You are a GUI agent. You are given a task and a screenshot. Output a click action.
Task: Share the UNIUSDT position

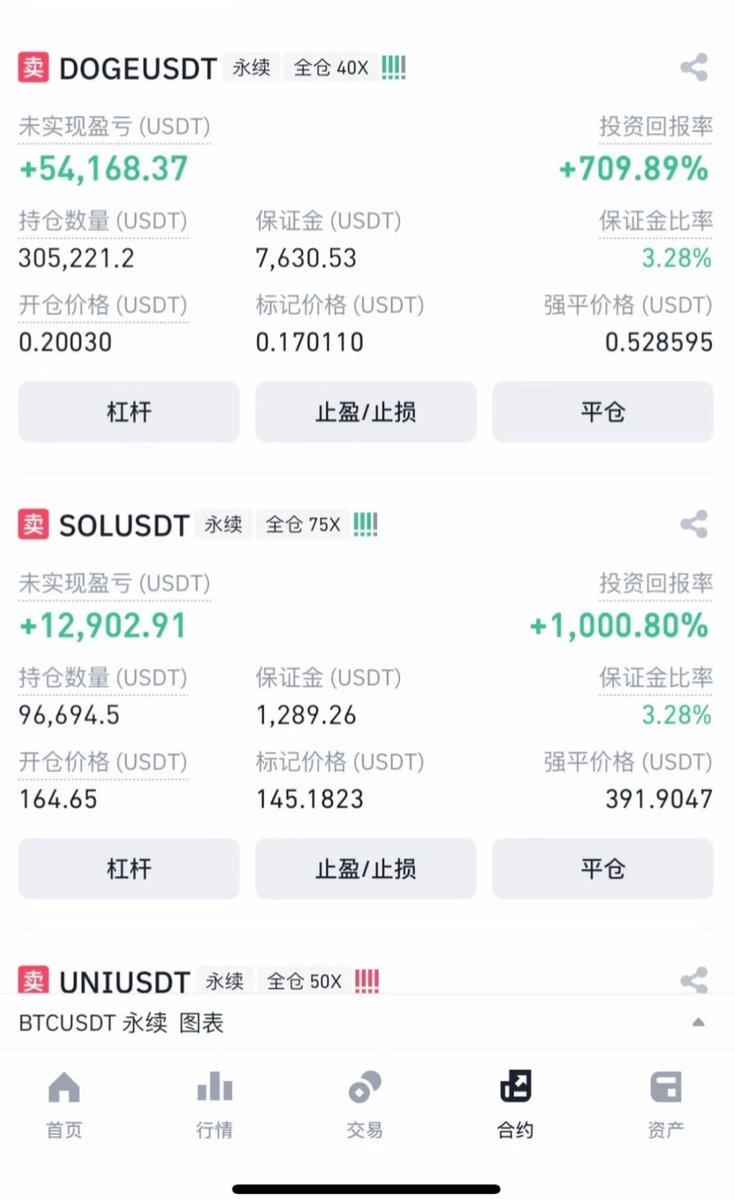[x=694, y=980]
